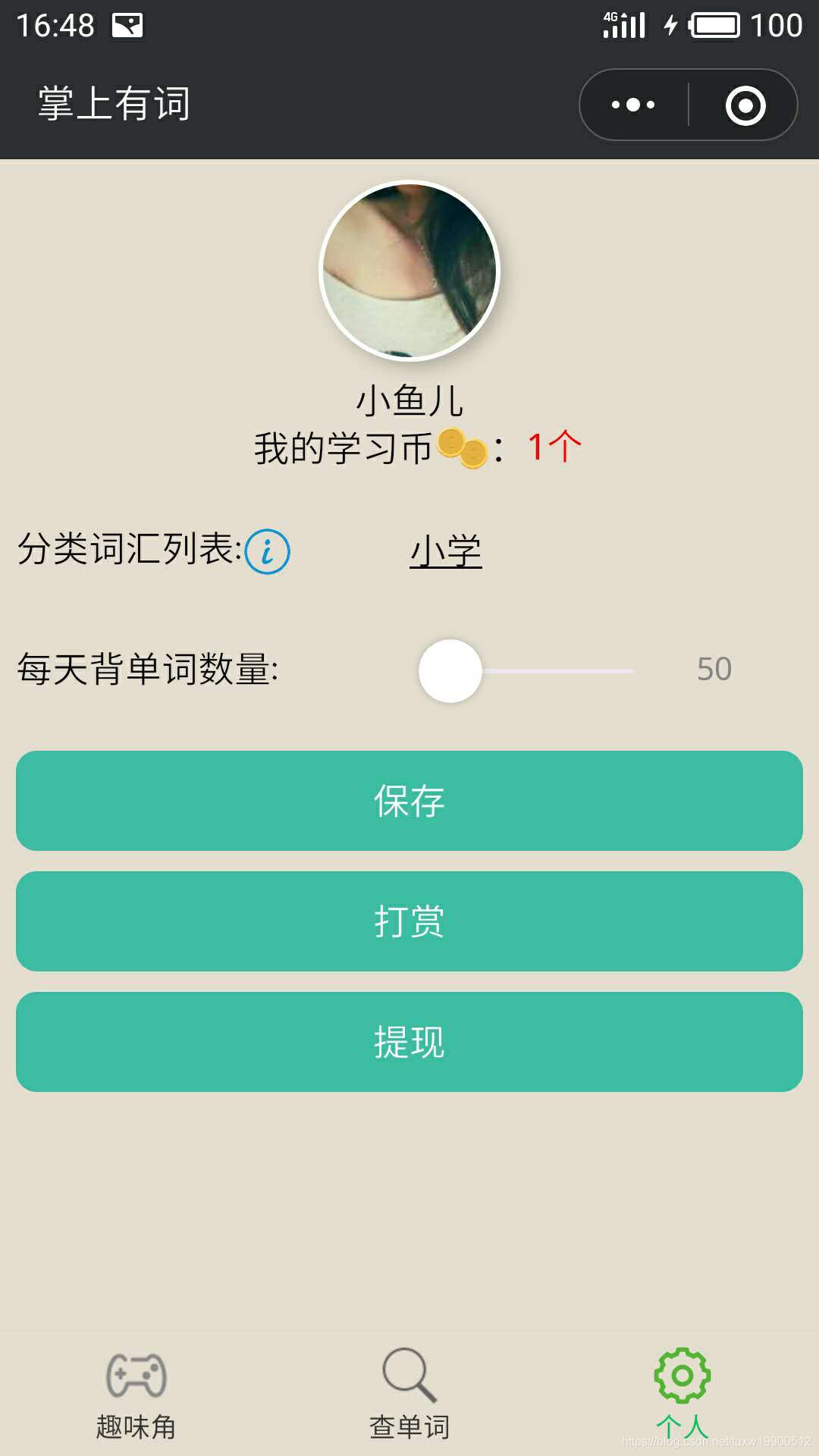Tap the info icon beside 分类词汇列表
The width and height of the screenshot is (819, 1456).
pos(267,551)
